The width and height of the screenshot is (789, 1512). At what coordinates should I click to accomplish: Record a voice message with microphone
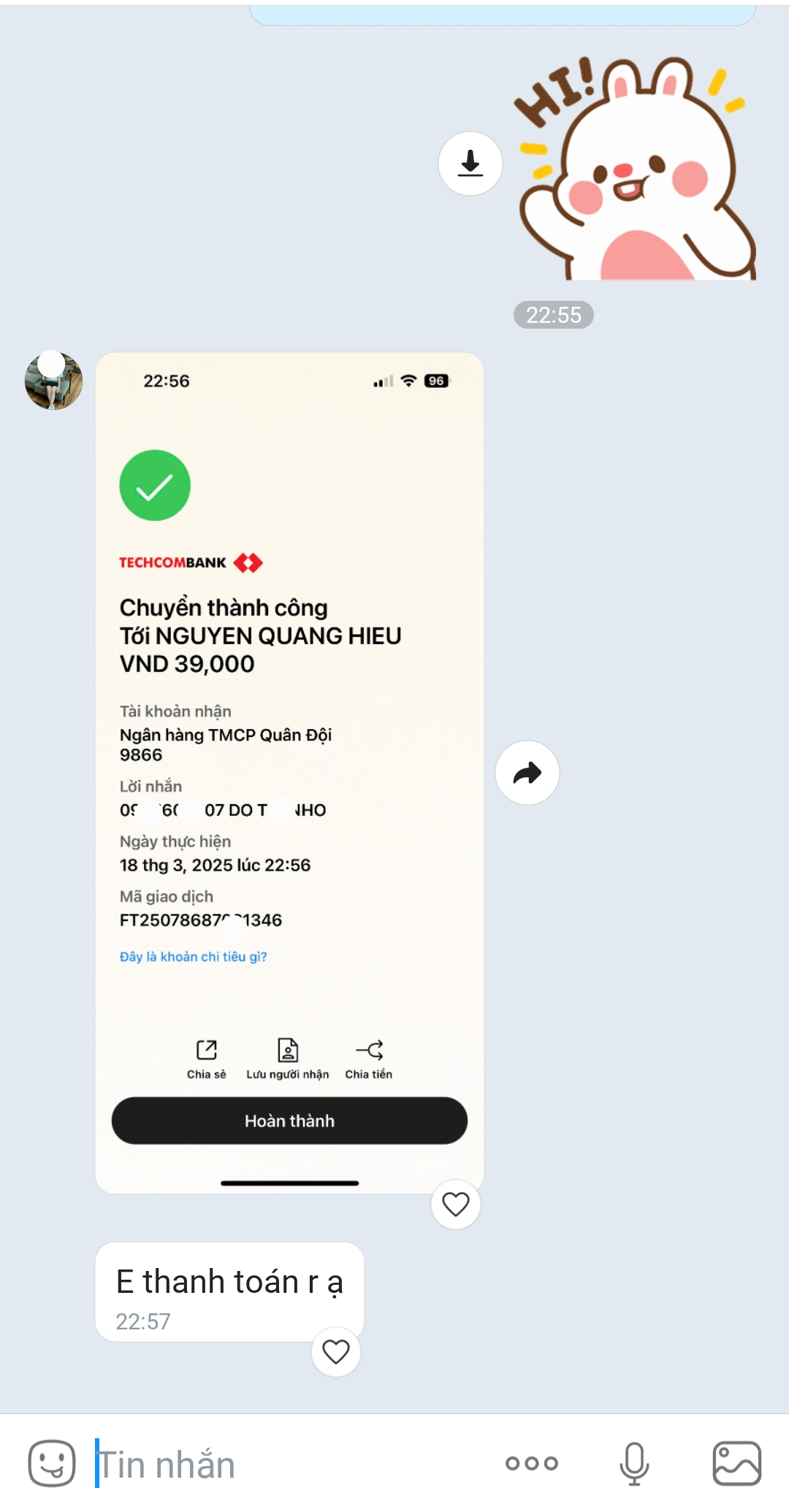(x=634, y=1463)
